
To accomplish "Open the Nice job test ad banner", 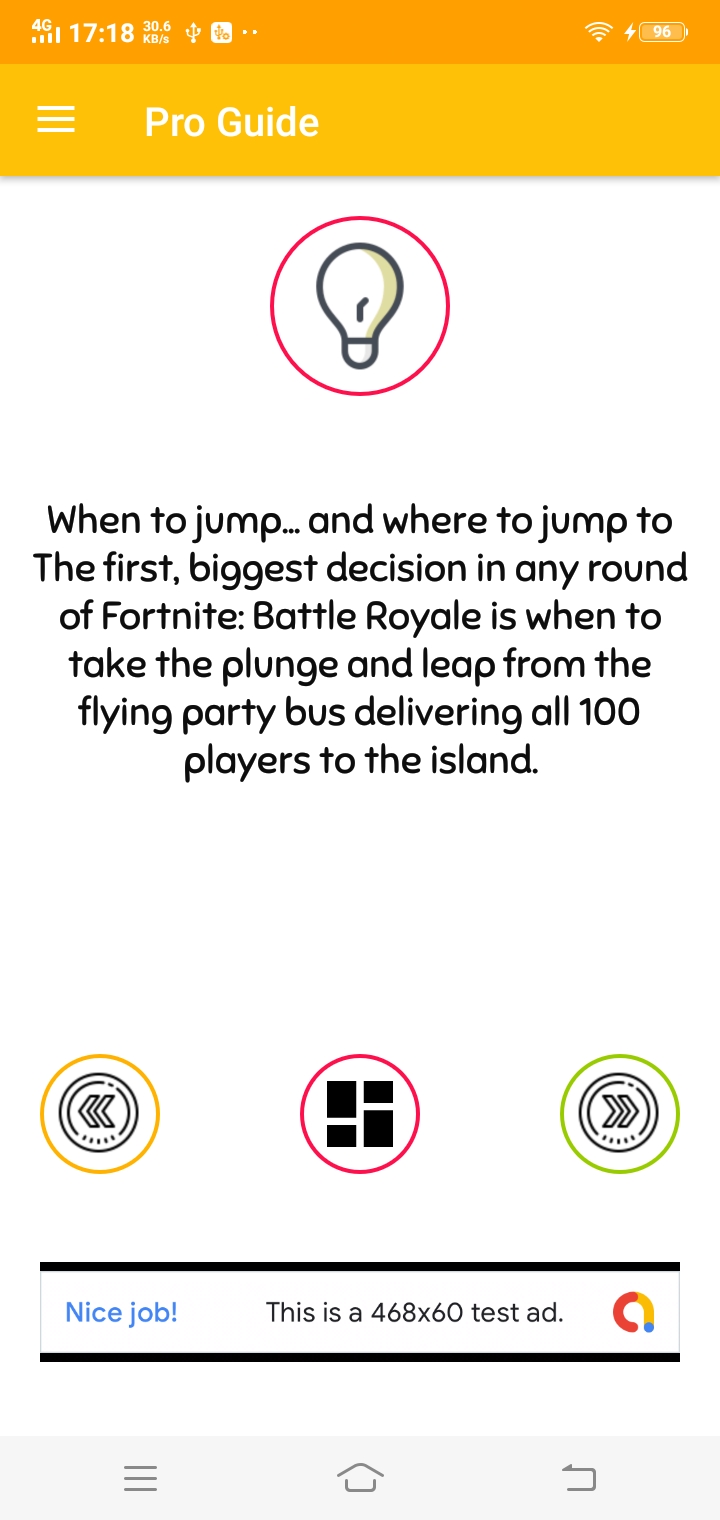I will (360, 1312).
